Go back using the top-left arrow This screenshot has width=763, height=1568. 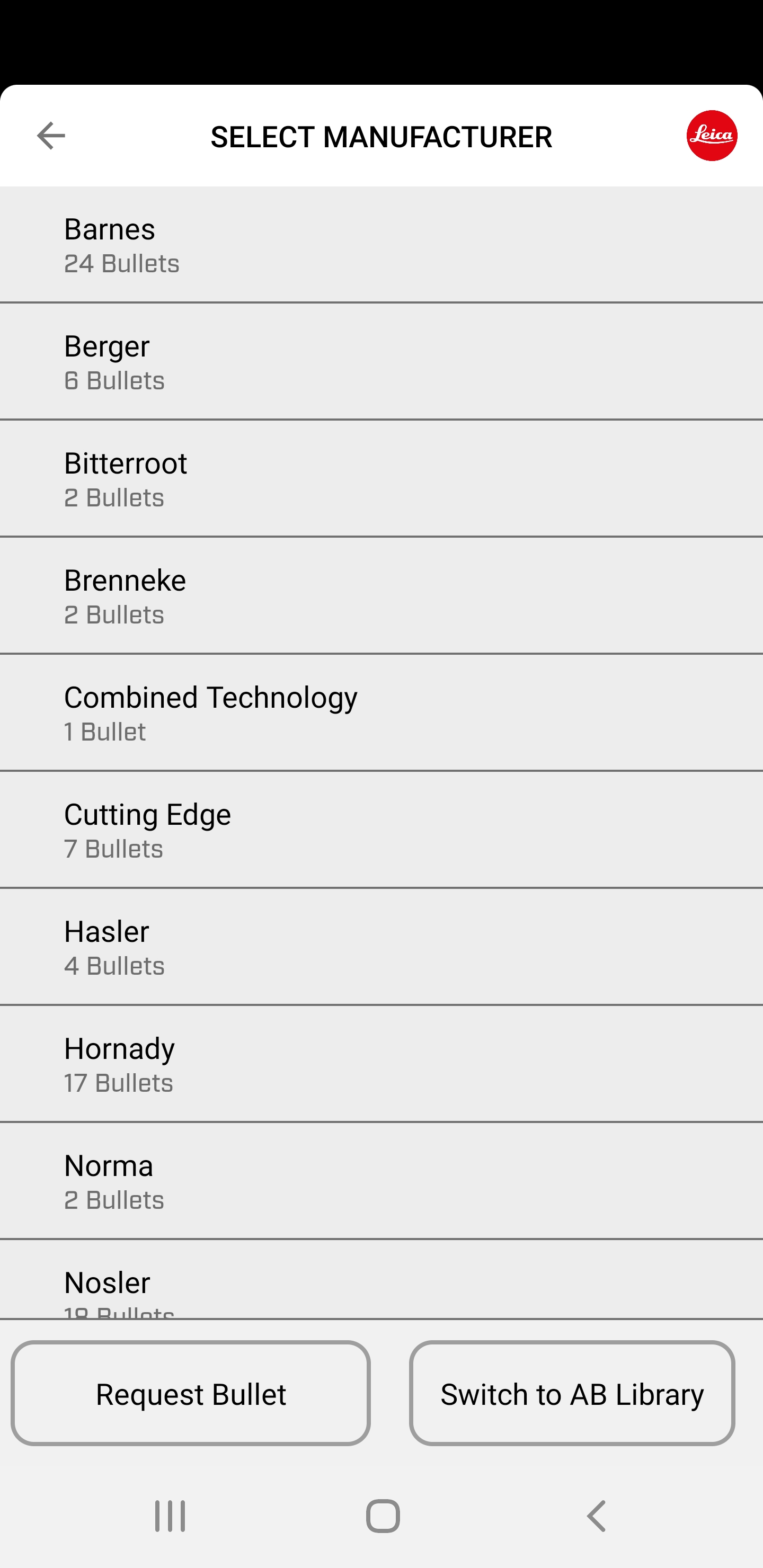(x=50, y=136)
